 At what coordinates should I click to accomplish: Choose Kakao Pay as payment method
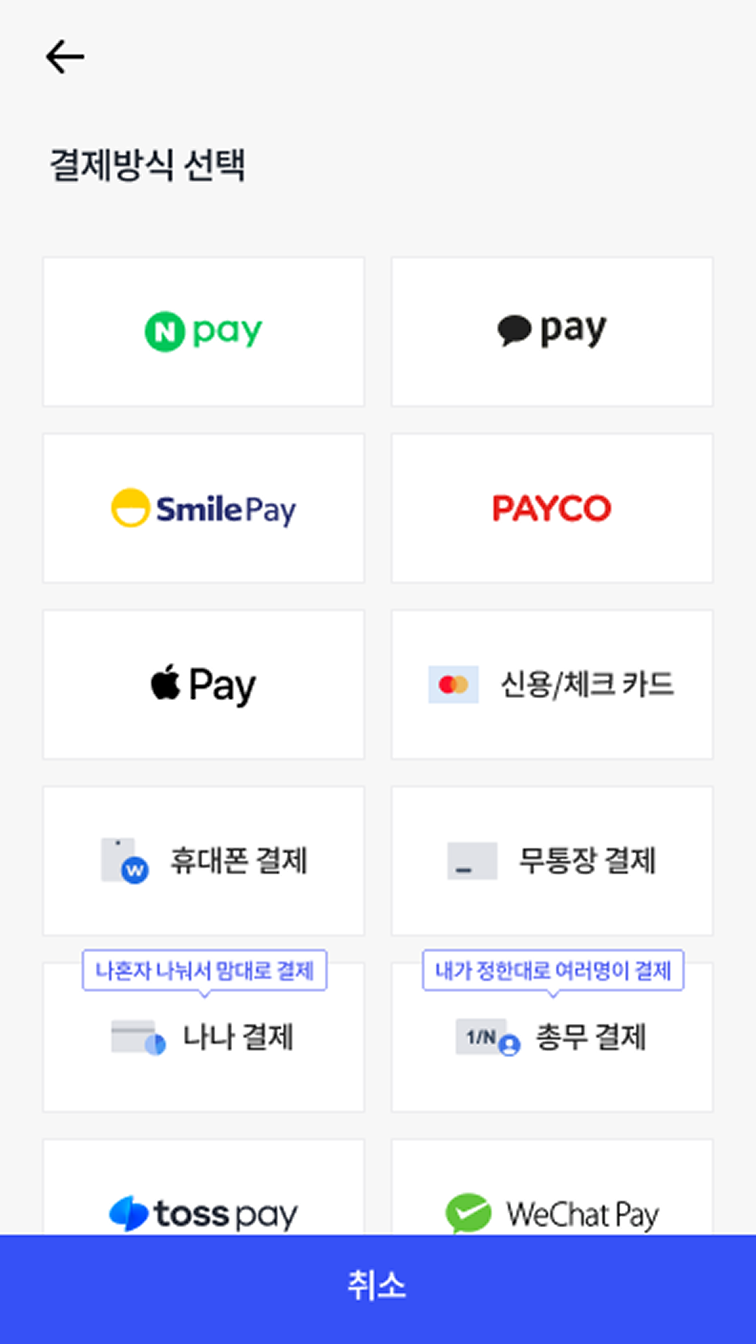[551, 331]
